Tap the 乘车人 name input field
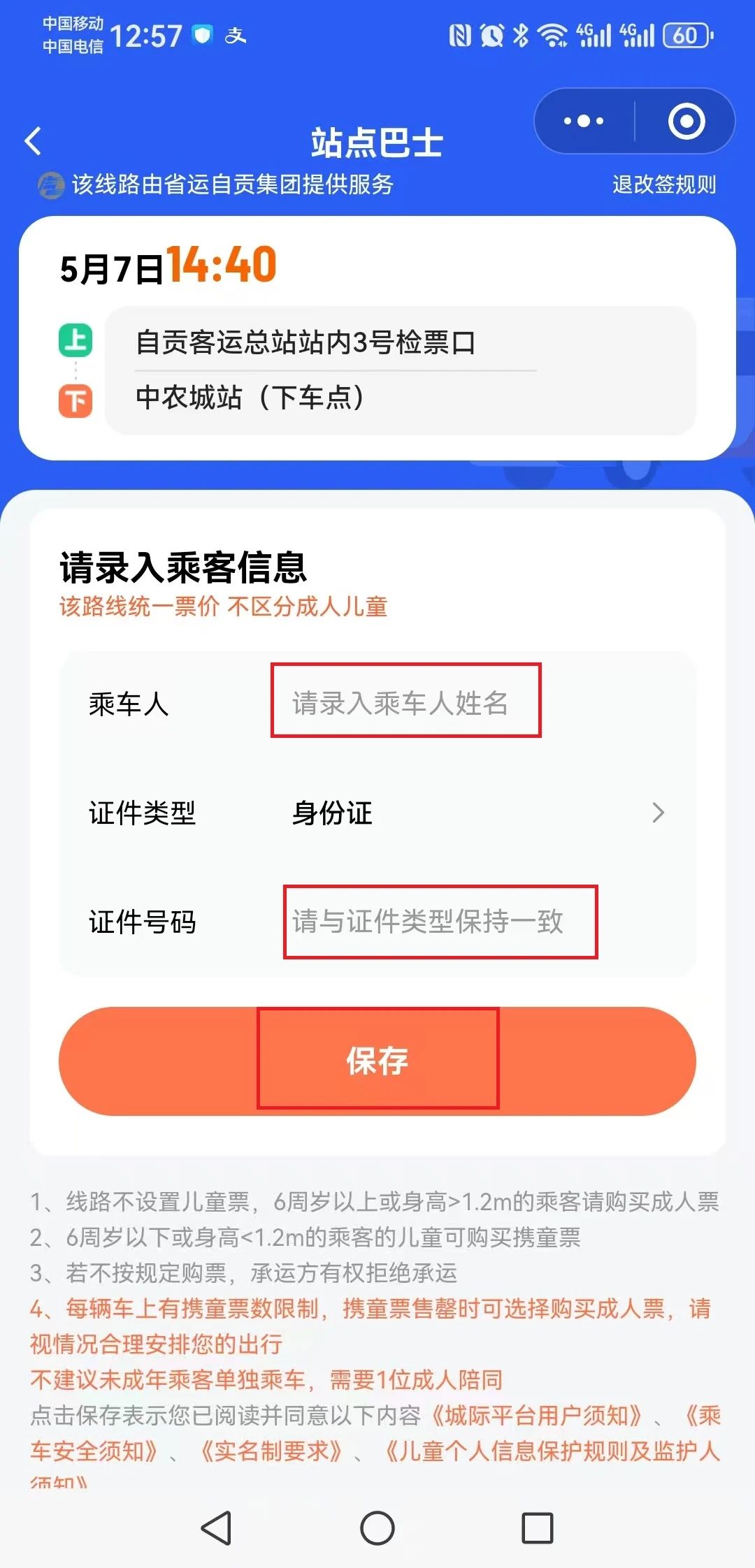 click(405, 703)
